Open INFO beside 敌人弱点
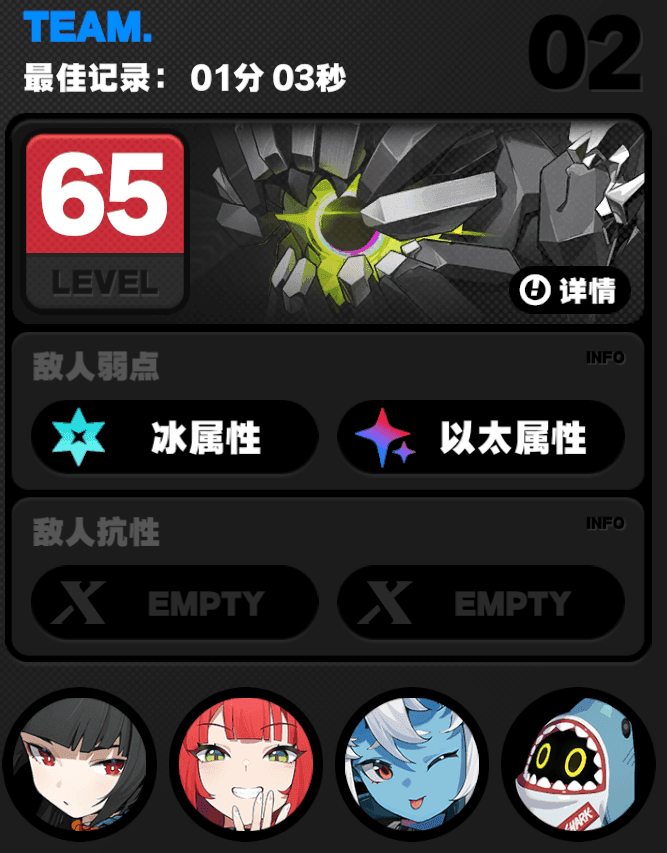Screen dimensions: 667x853 (605, 357)
